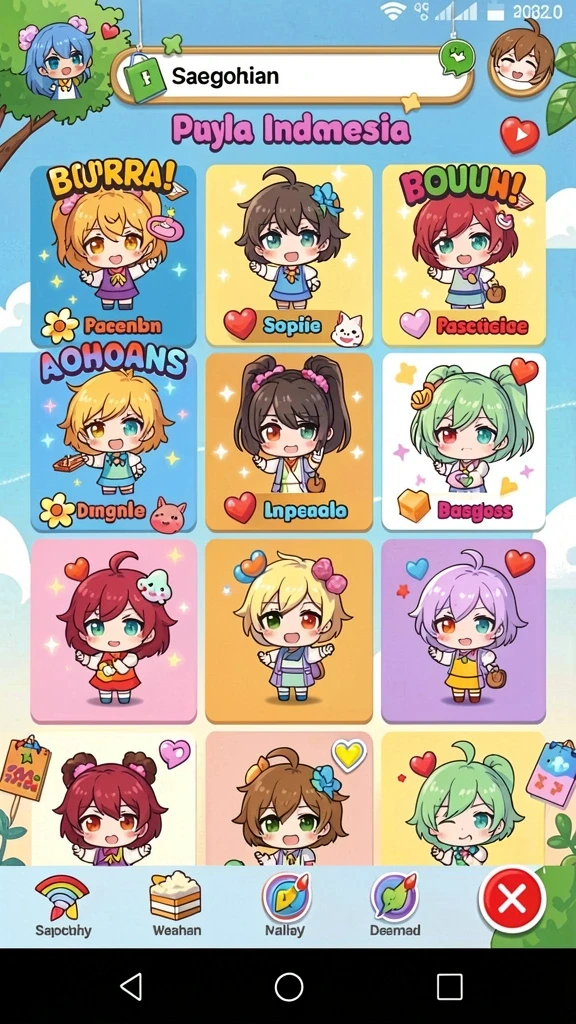Open the Lnpeaalo character card

(x=289, y=441)
